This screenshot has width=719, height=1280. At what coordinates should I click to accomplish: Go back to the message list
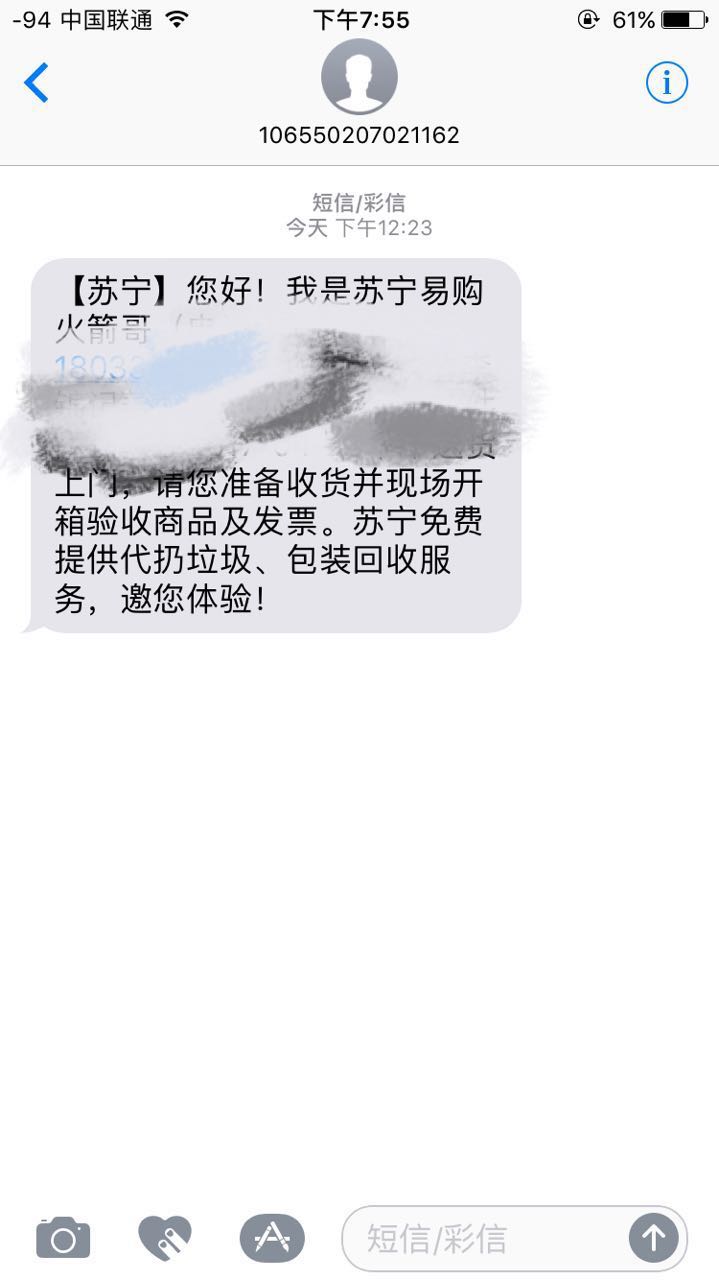coord(36,83)
